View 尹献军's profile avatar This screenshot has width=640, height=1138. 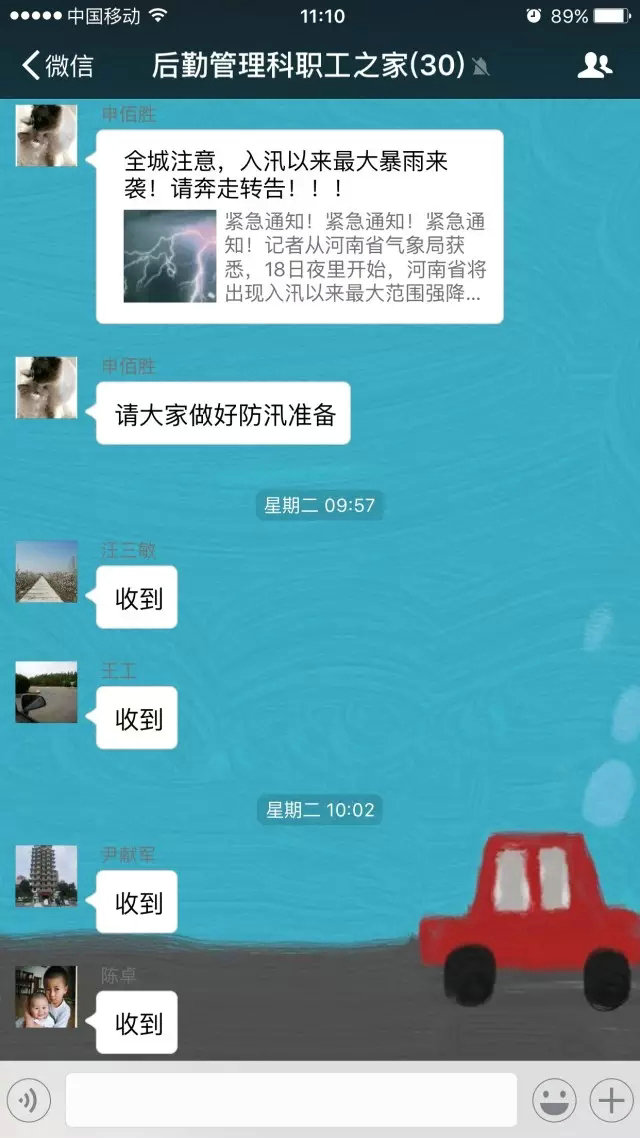coord(46,876)
